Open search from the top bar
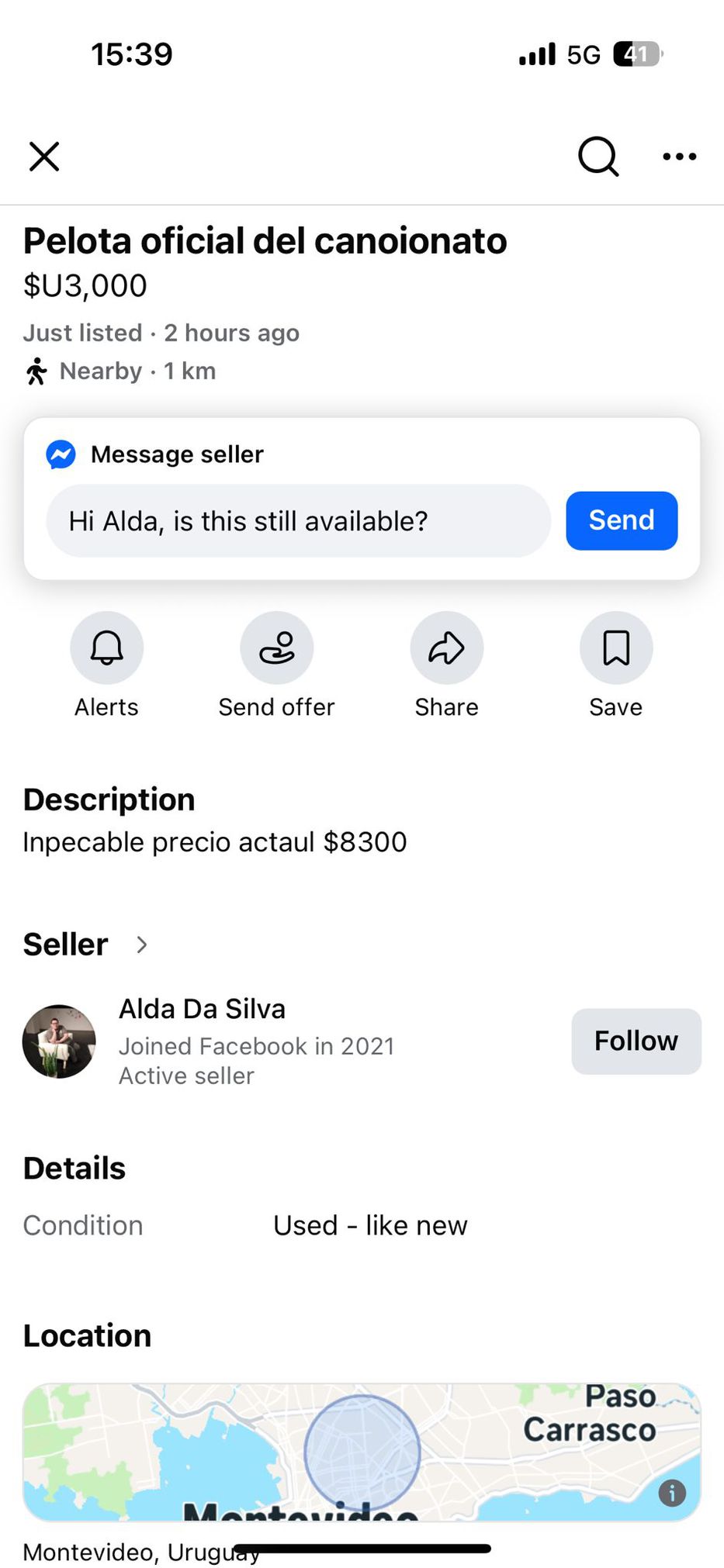Screen dimensions: 724x1568 point(598,157)
